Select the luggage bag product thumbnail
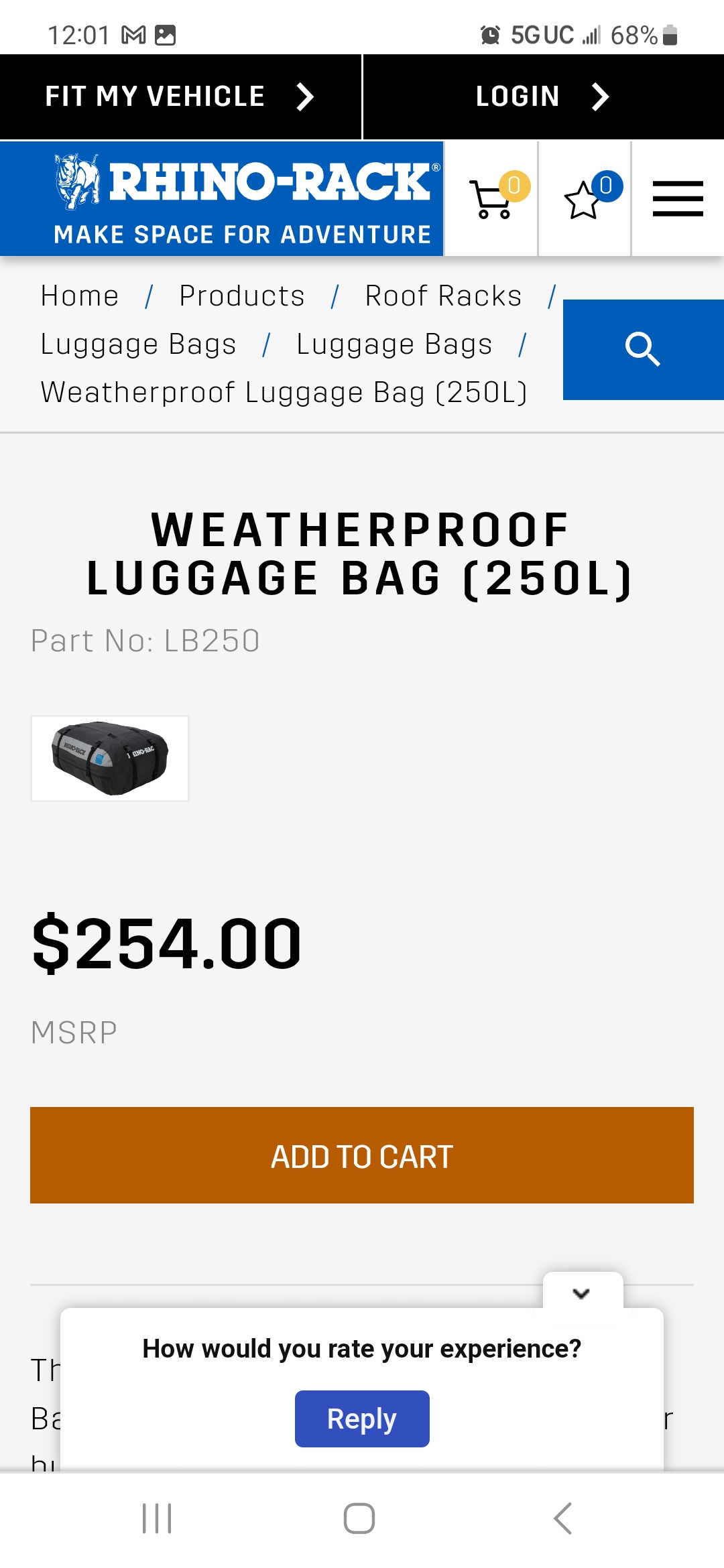Image resolution: width=724 pixels, height=1568 pixels. 110,759
